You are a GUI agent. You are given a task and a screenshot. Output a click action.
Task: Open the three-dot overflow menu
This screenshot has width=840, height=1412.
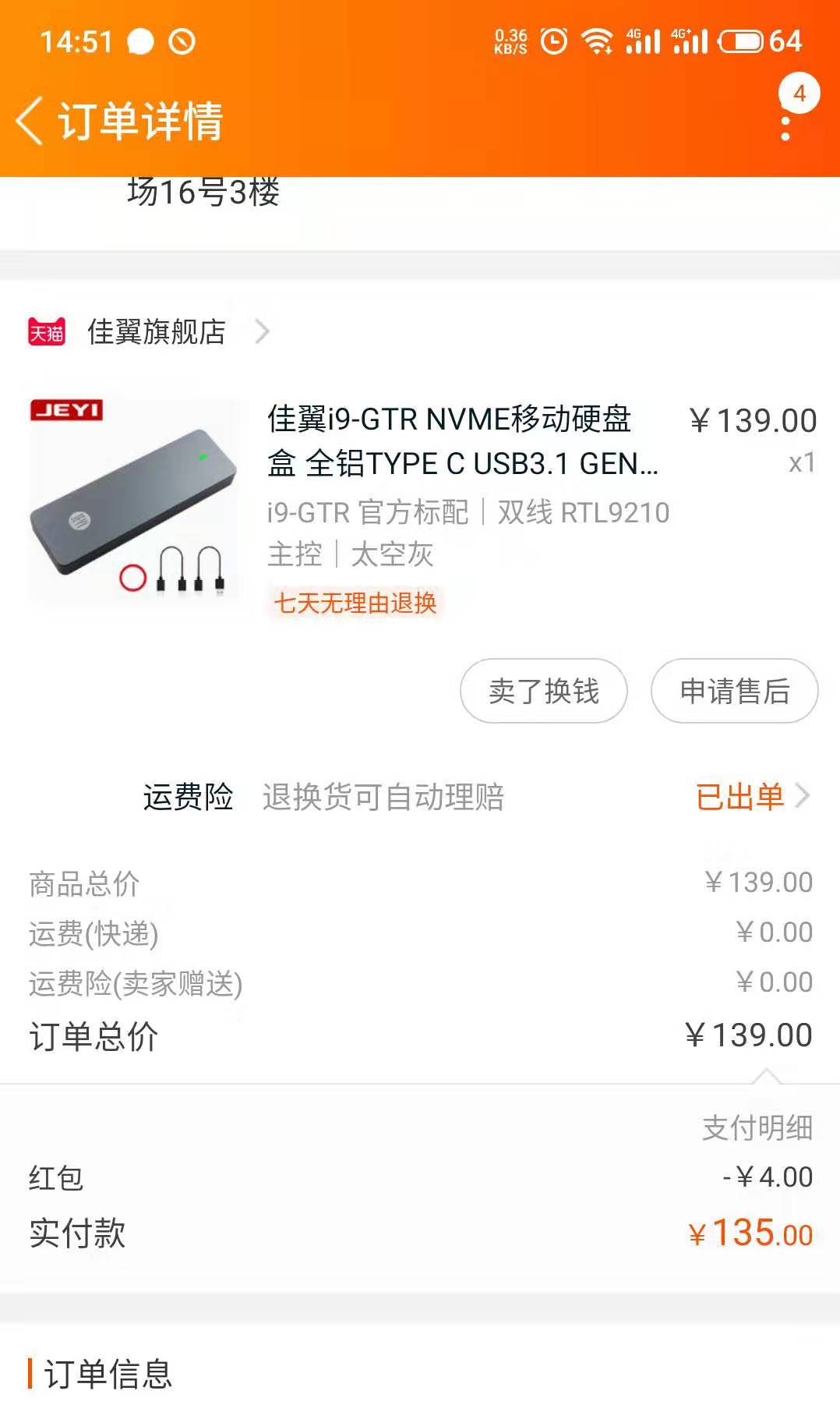tap(785, 129)
